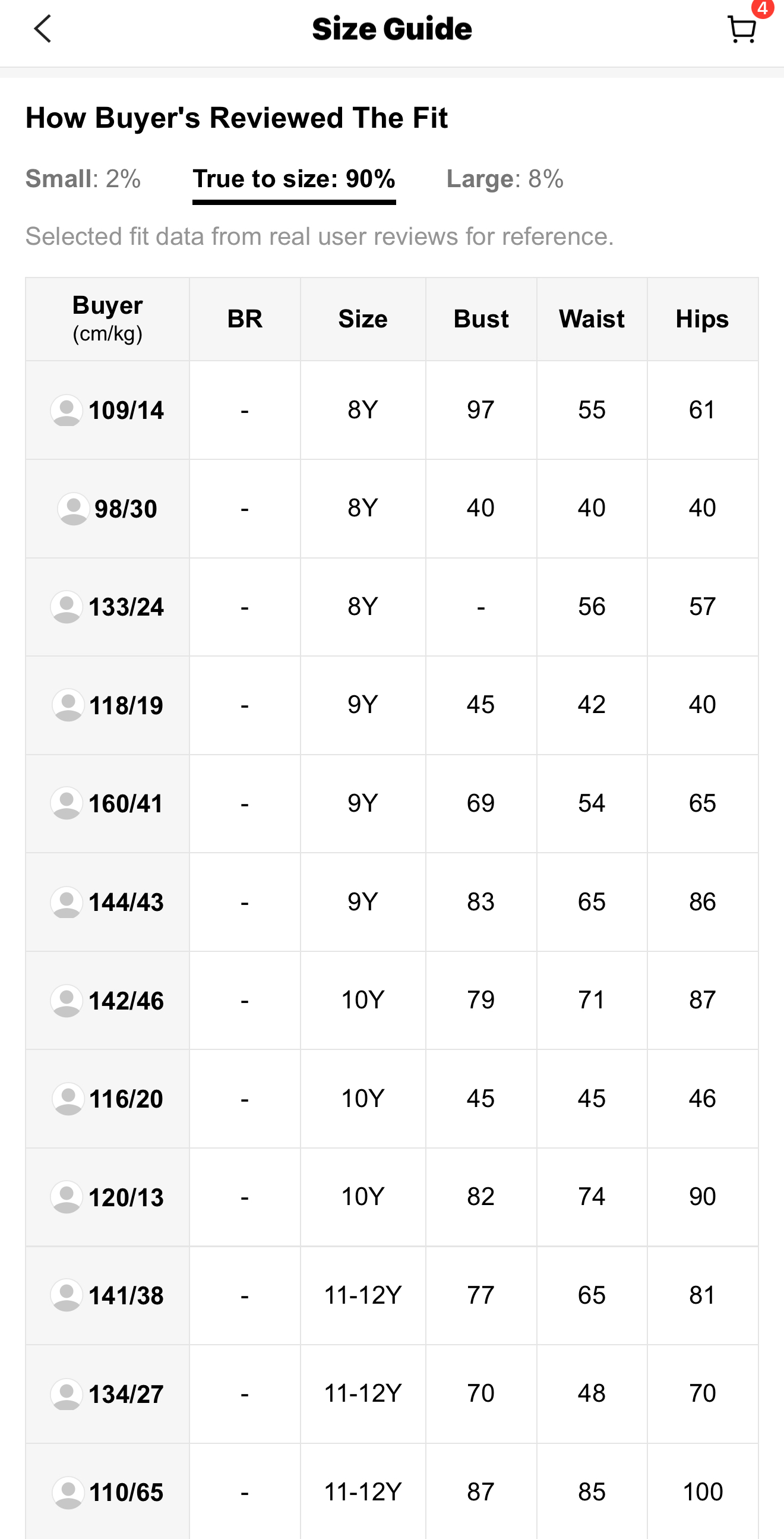Show Large 8% fit reviews

[x=505, y=179]
